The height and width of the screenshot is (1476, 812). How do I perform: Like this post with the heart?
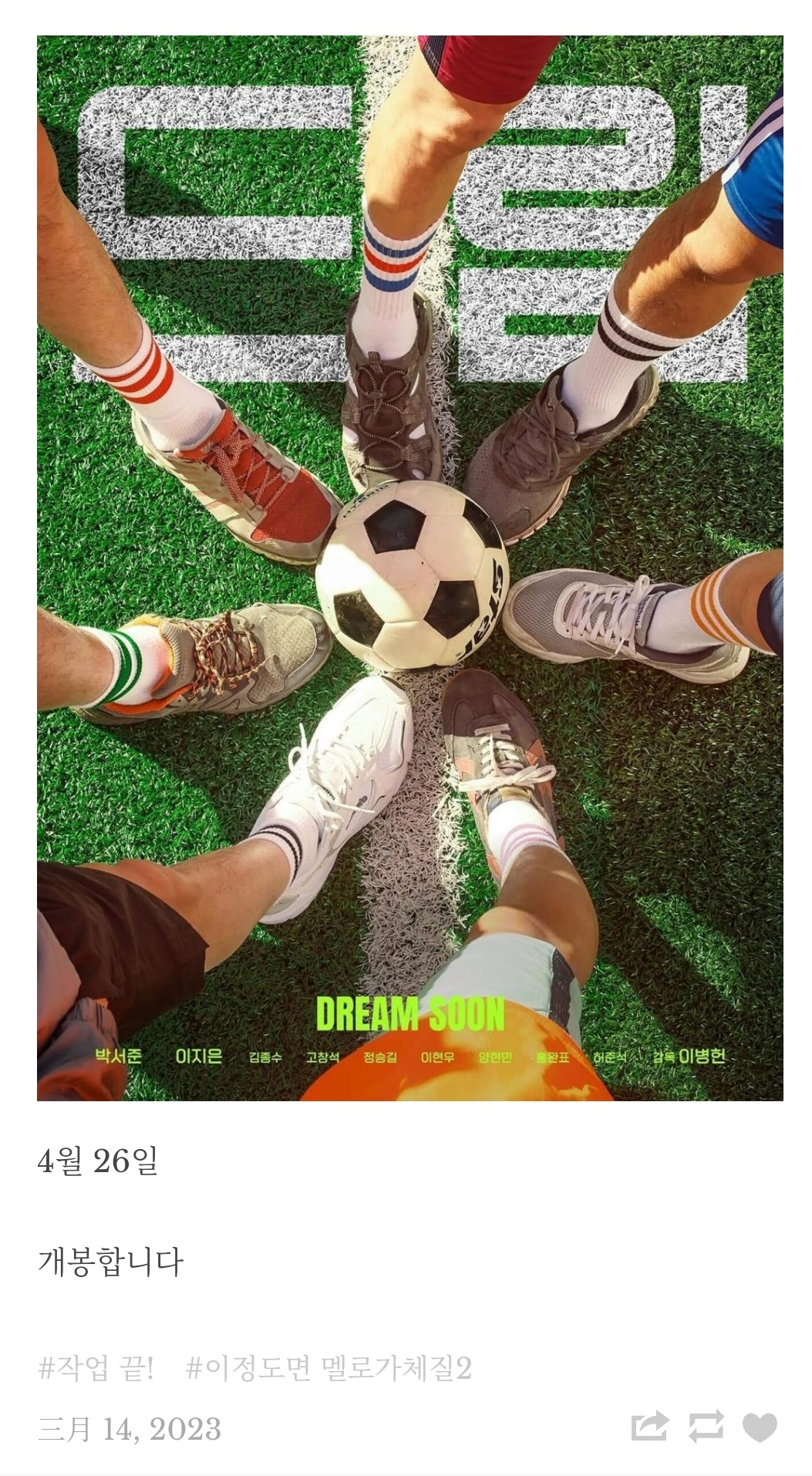click(x=760, y=1427)
